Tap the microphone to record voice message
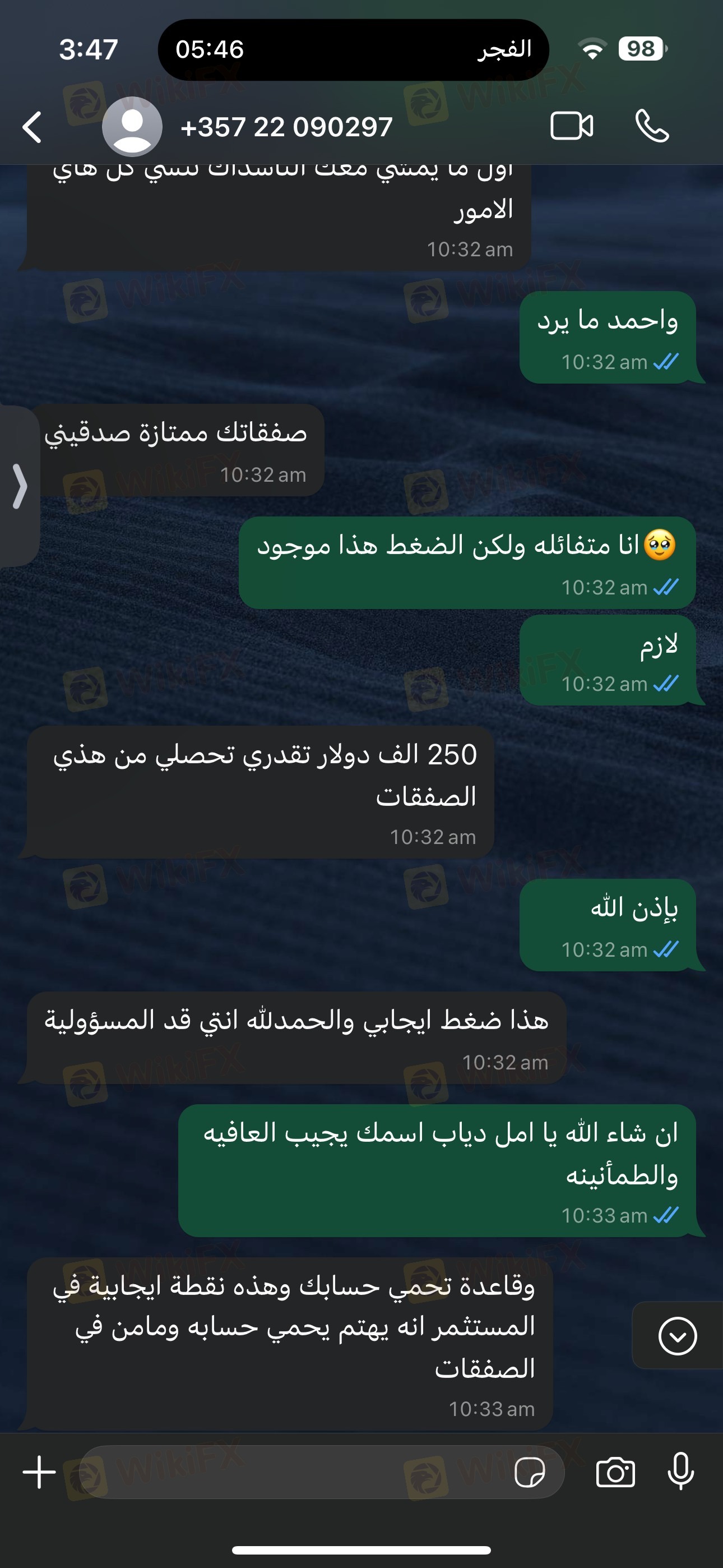The width and height of the screenshot is (723, 1568). [x=680, y=1471]
